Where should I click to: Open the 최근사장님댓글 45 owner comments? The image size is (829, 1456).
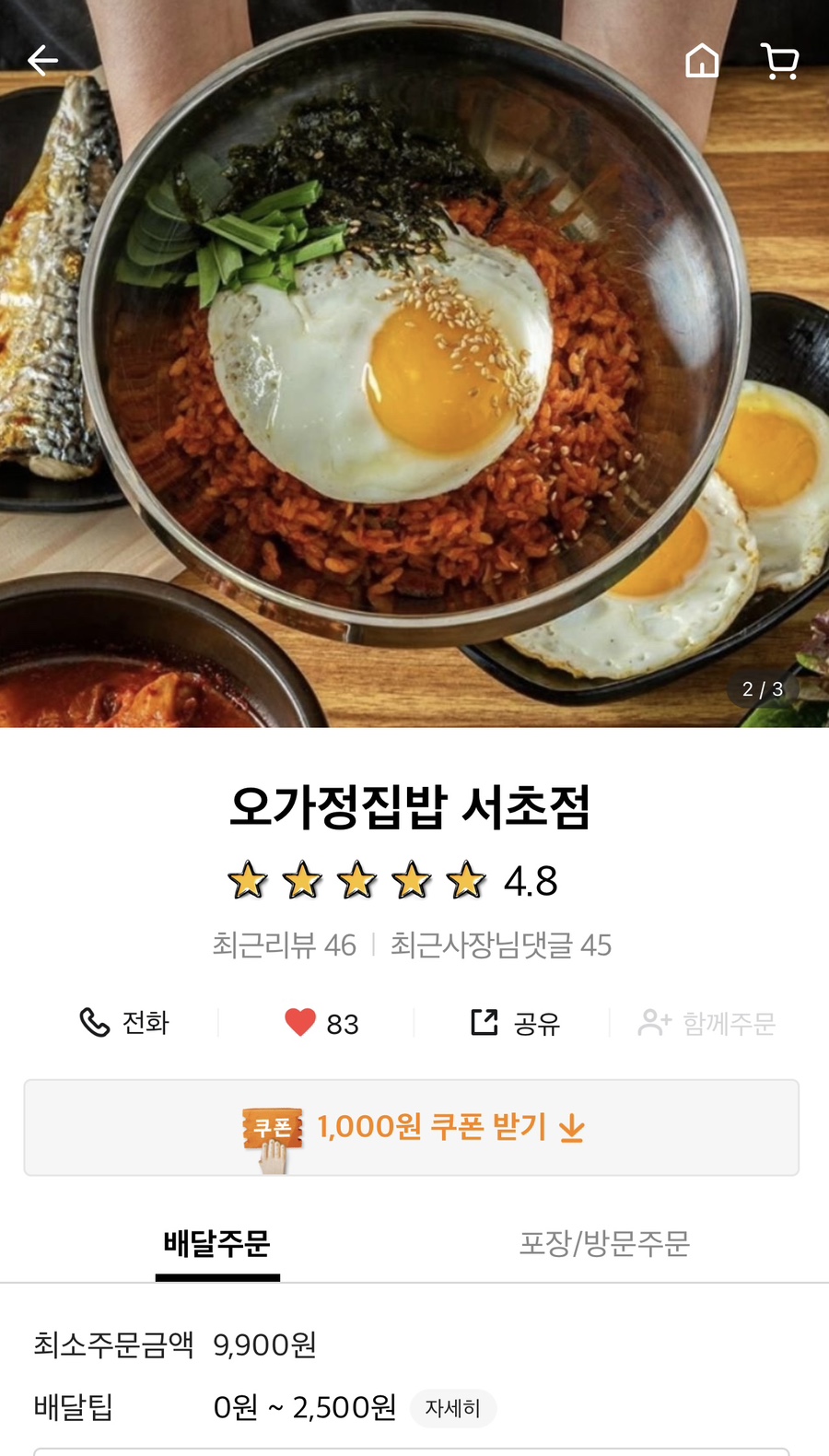click(500, 945)
